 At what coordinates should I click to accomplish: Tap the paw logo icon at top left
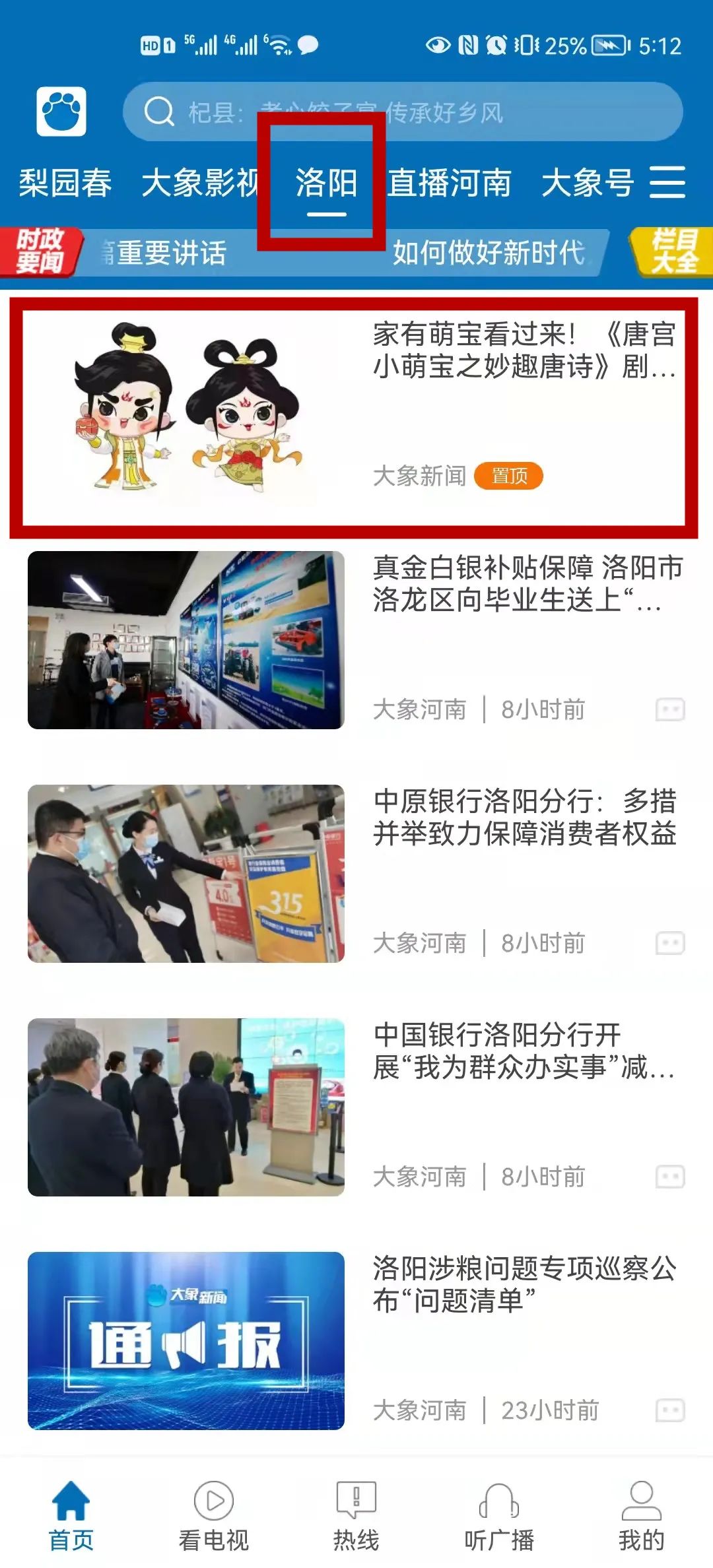tap(61, 111)
